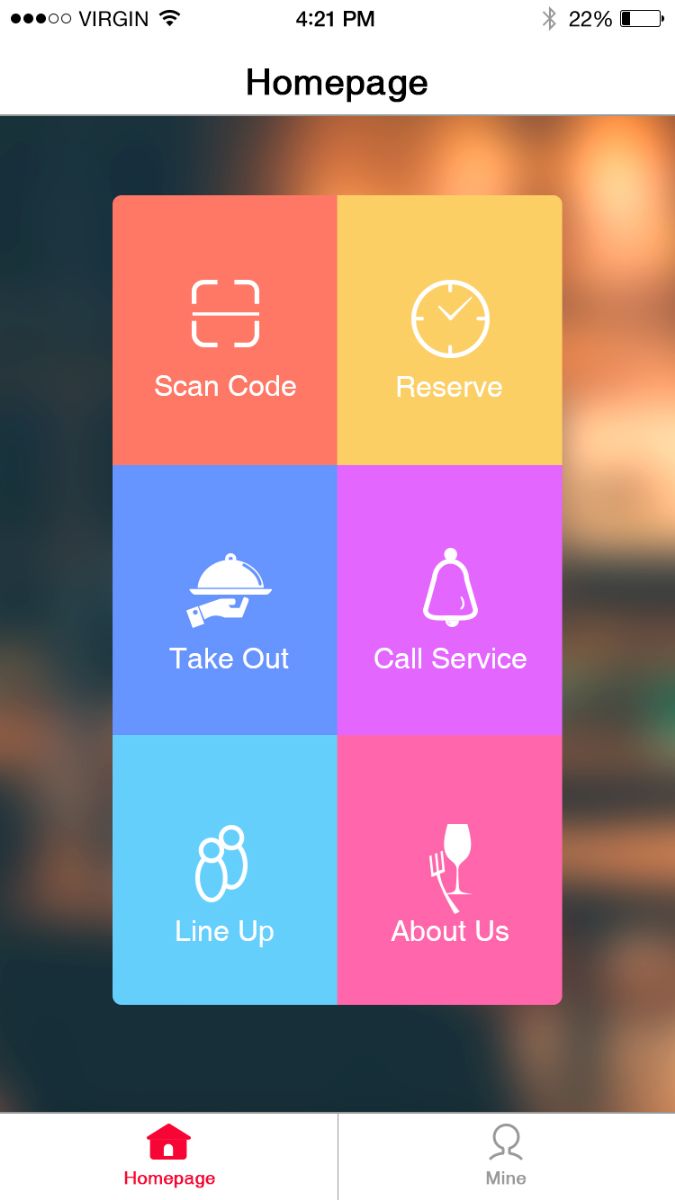
Task: Open the Scan Code tile
Action: 225,331
